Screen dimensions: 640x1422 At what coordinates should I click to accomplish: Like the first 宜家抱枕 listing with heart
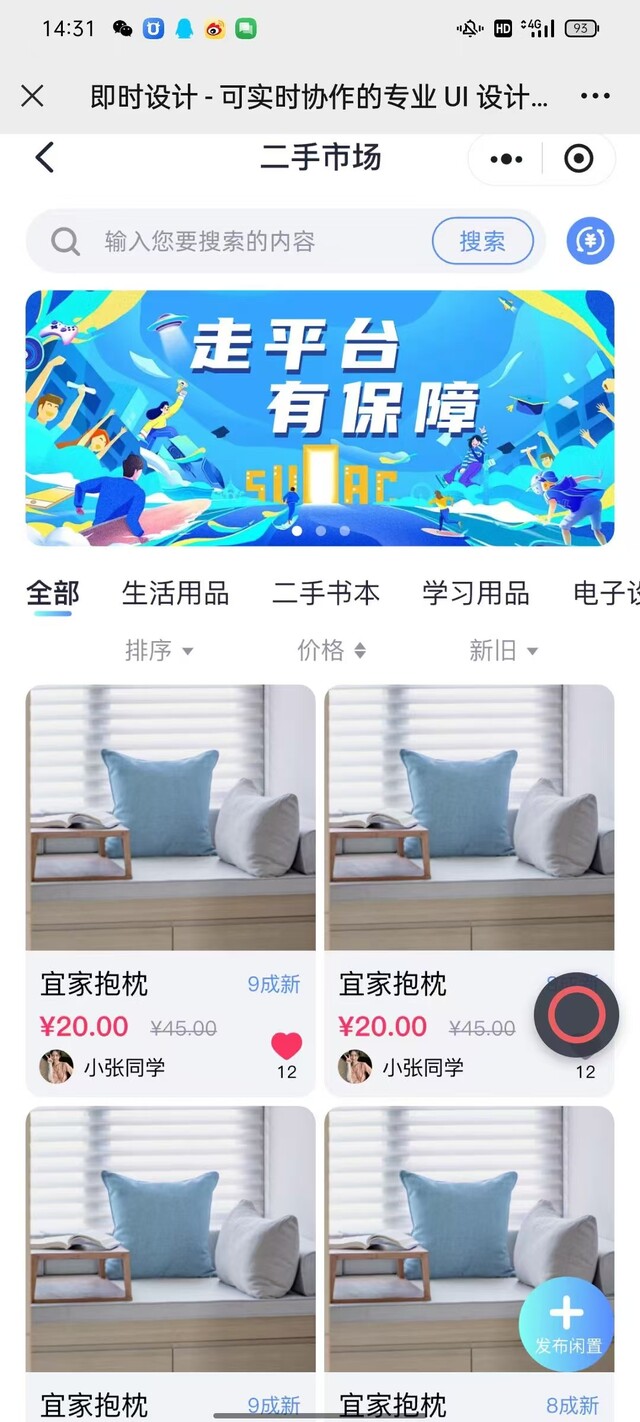[x=286, y=1047]
